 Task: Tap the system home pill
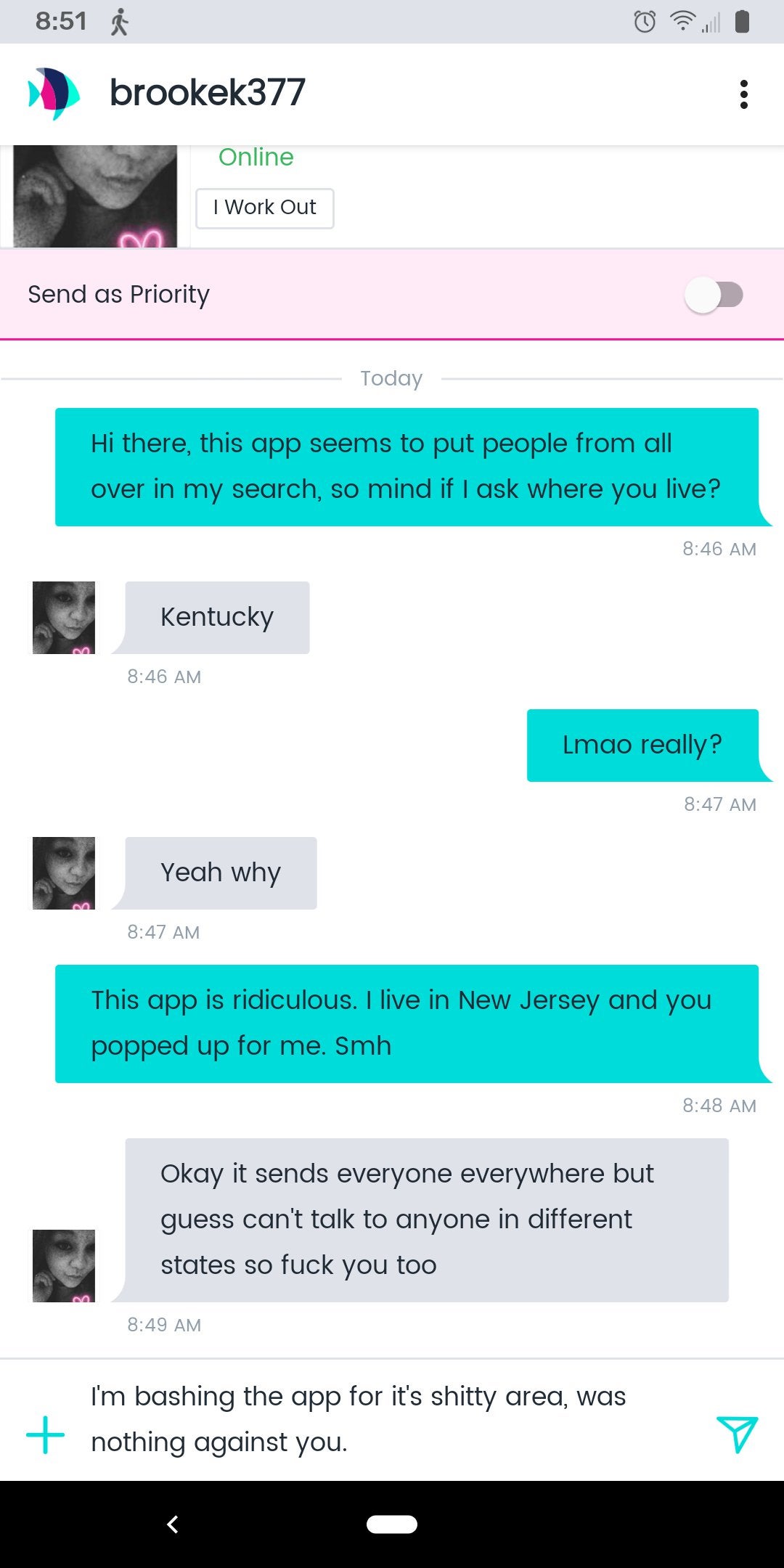(392, 1524)
